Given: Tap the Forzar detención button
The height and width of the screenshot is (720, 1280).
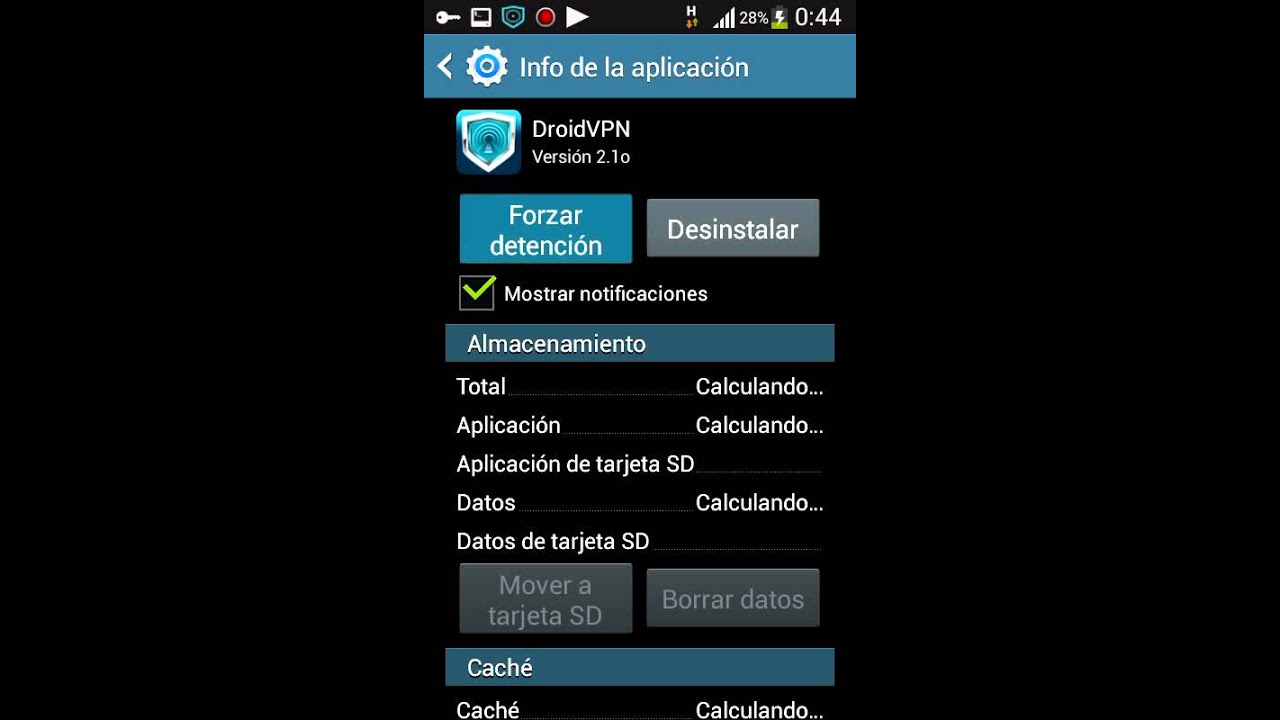Looking at the screenshot, I should pos(545,229).
